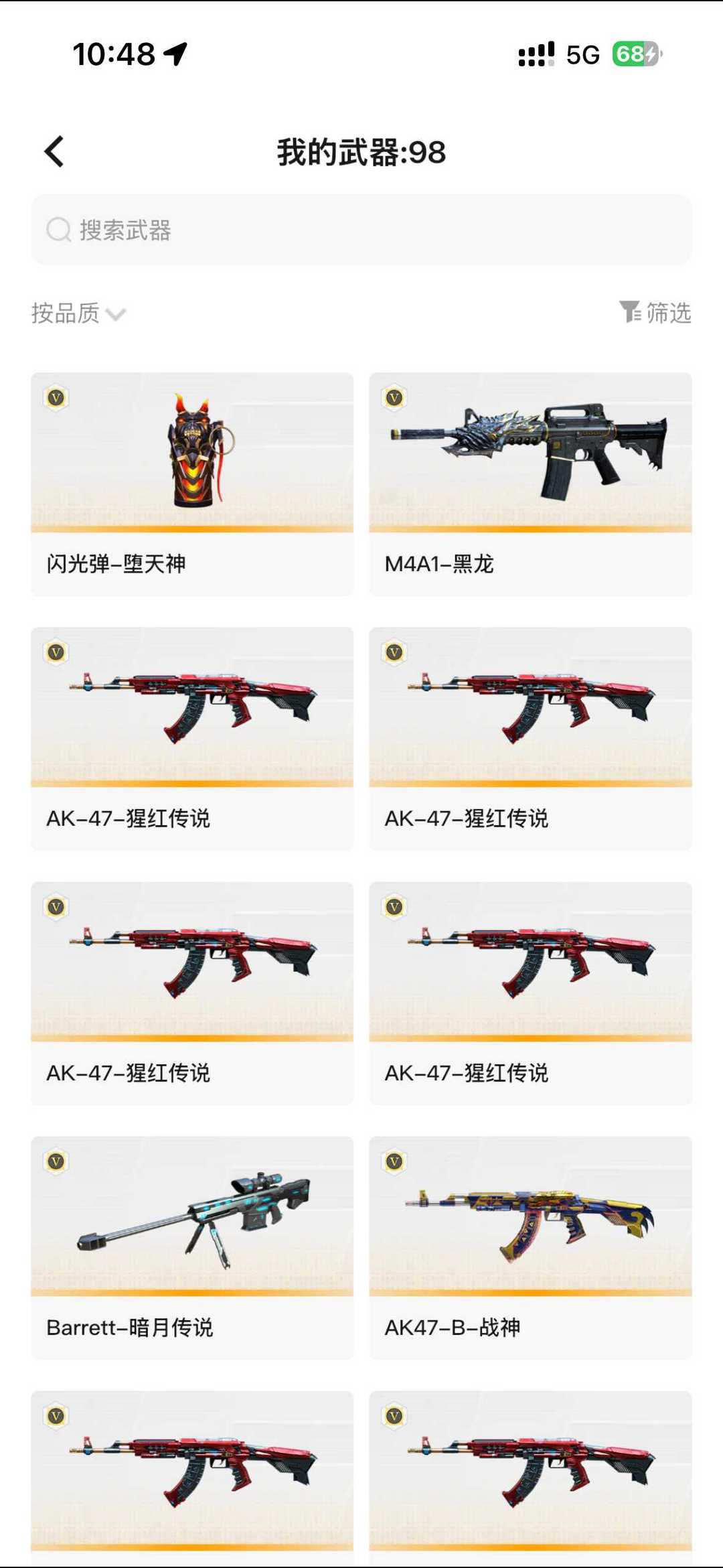Expand the 按品质 sort dropdown
This screenshot has width=723, height=1568.
(x=78, y=313)
